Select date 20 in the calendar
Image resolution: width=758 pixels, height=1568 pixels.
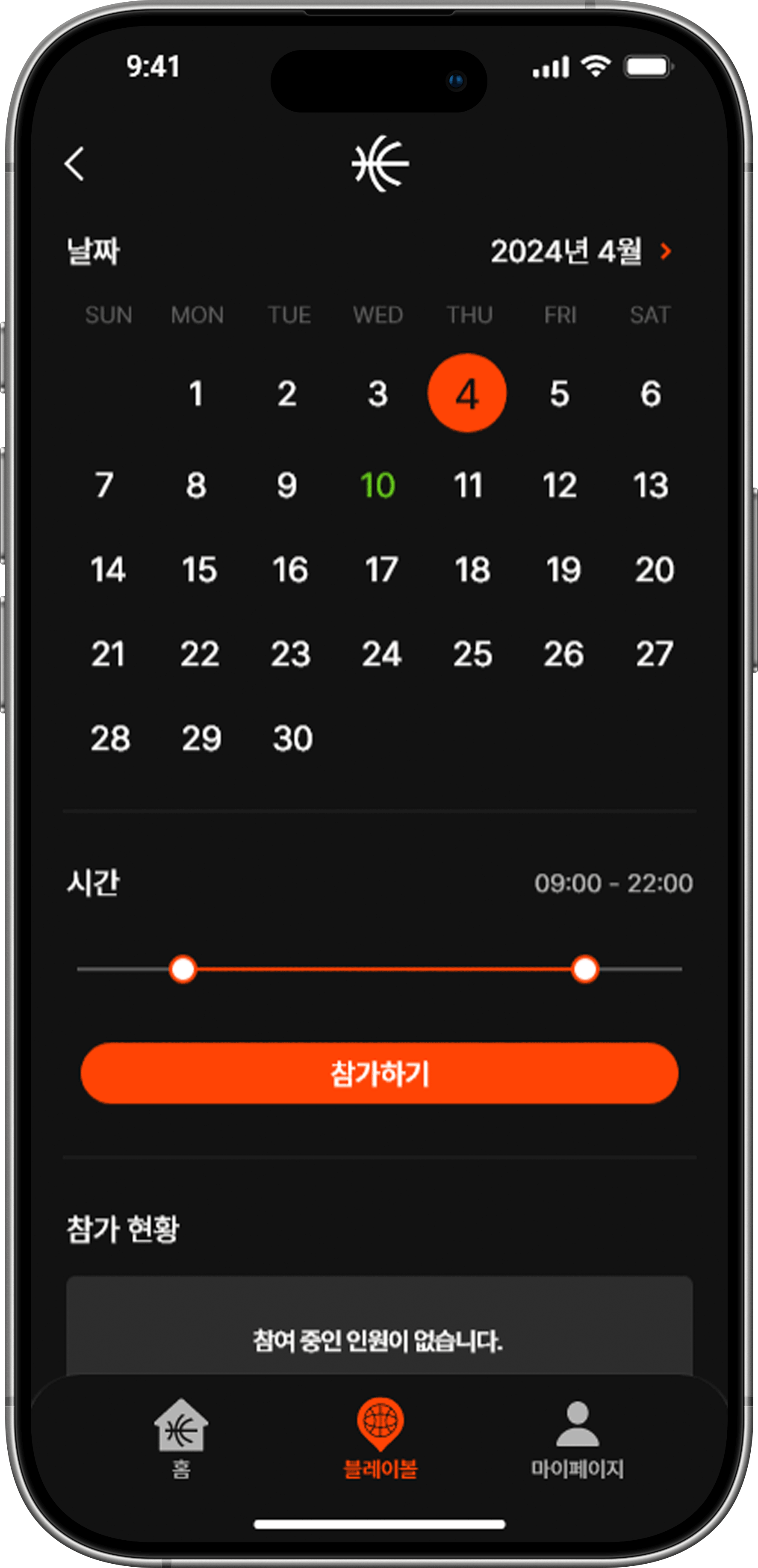[654, 570]
